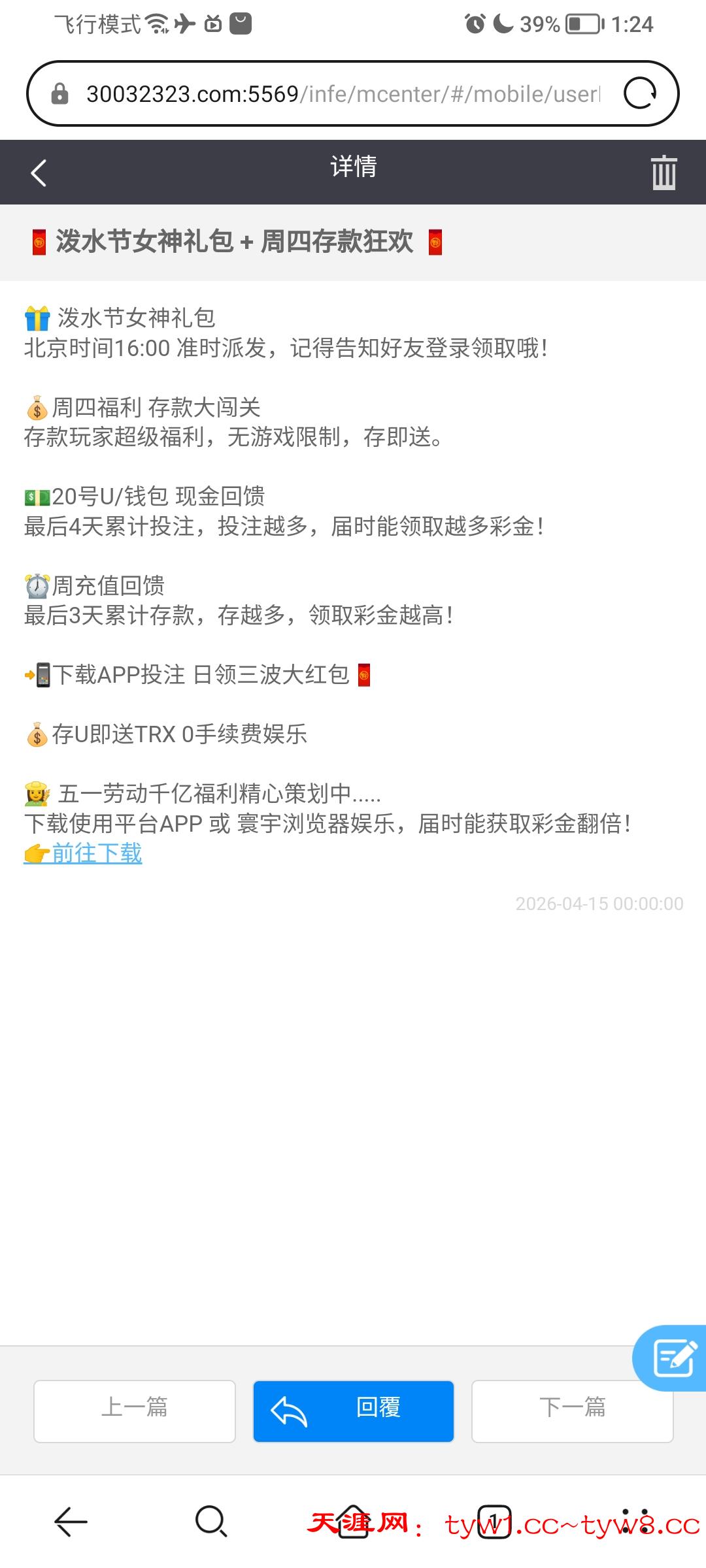Open the browser tab switcher

click(x=494, y=1522)
